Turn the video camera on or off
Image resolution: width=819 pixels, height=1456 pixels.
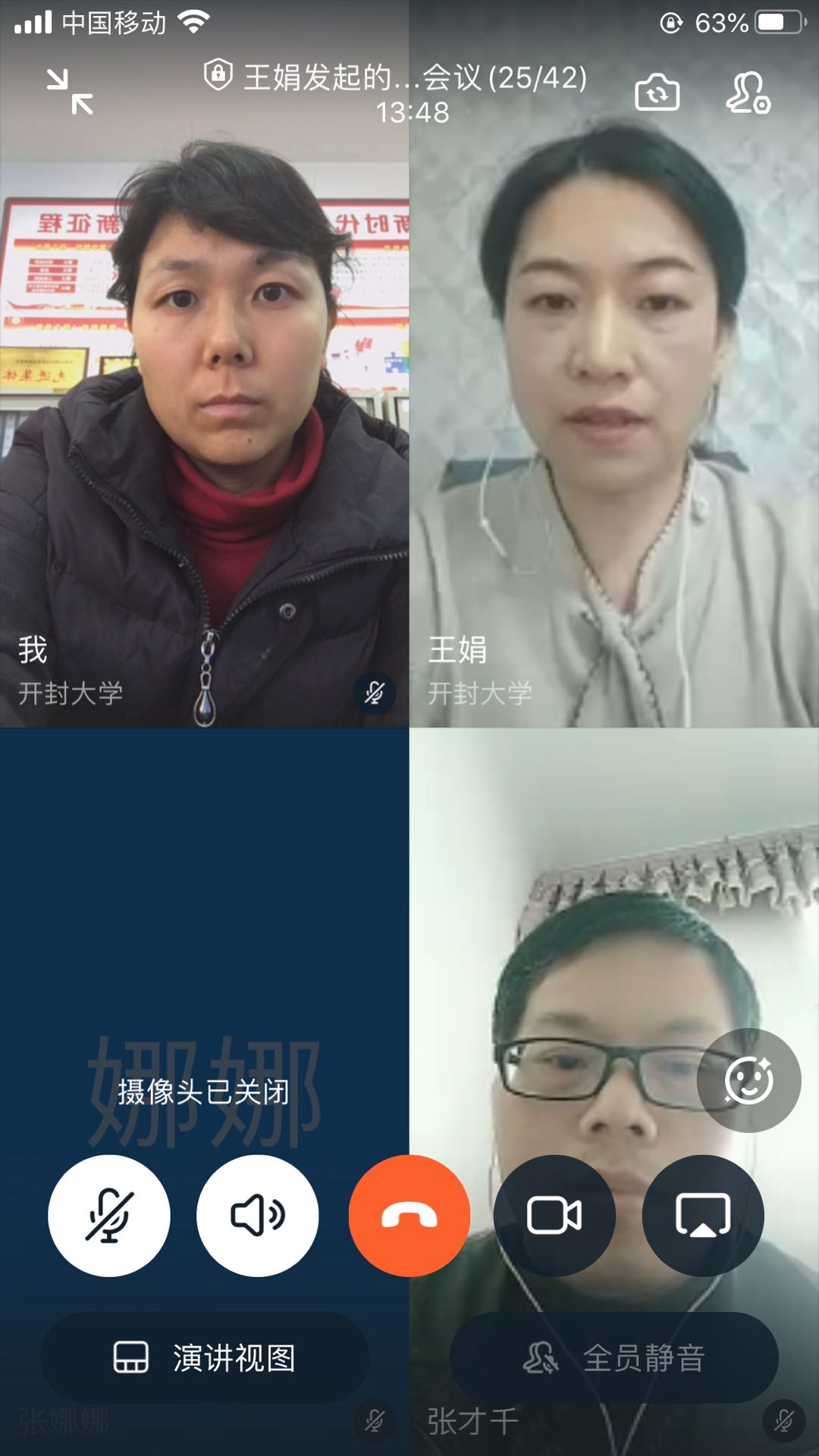point(554,1216)
